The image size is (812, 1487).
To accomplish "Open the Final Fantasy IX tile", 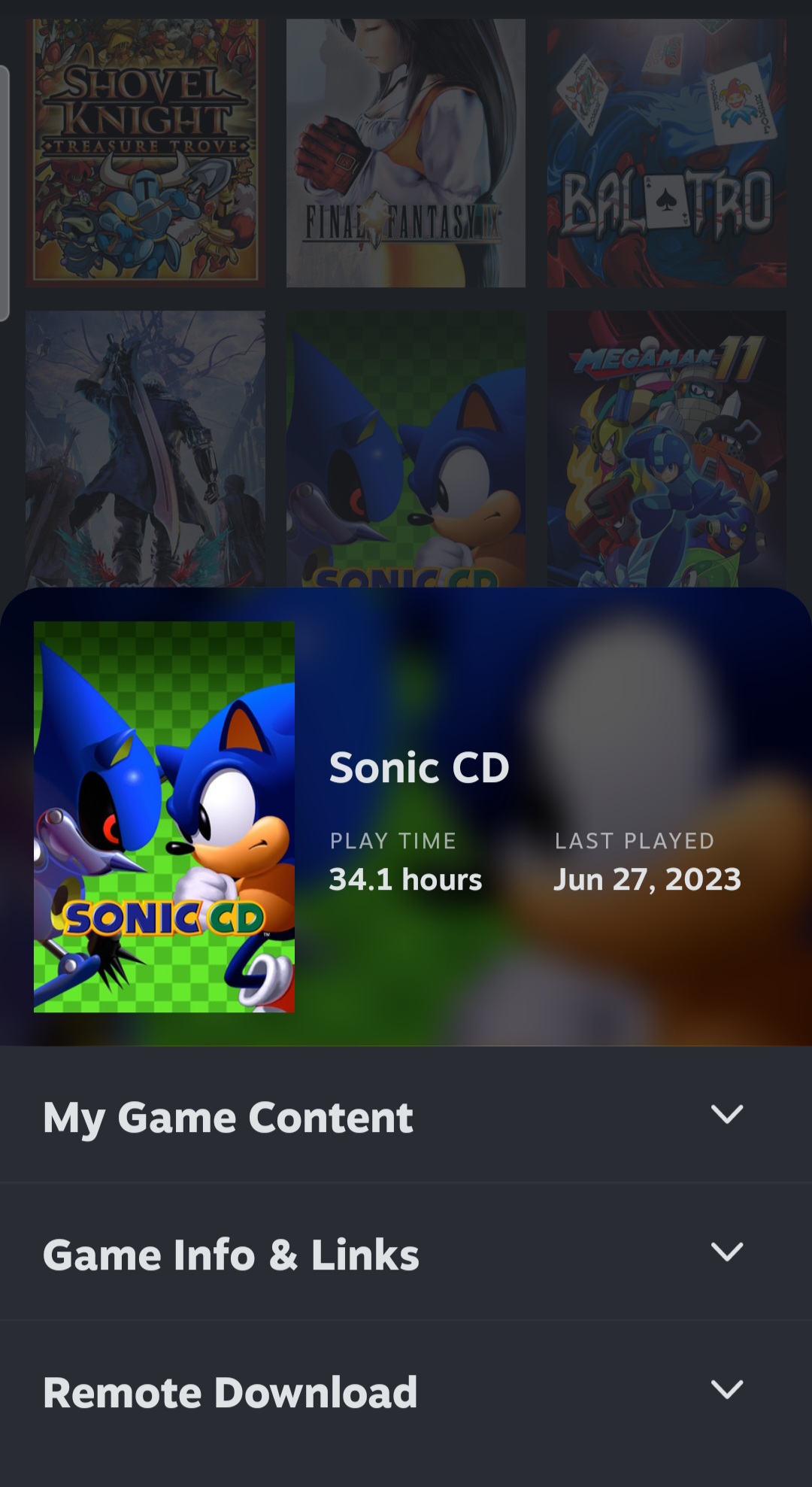I will [x=406, y=153].
